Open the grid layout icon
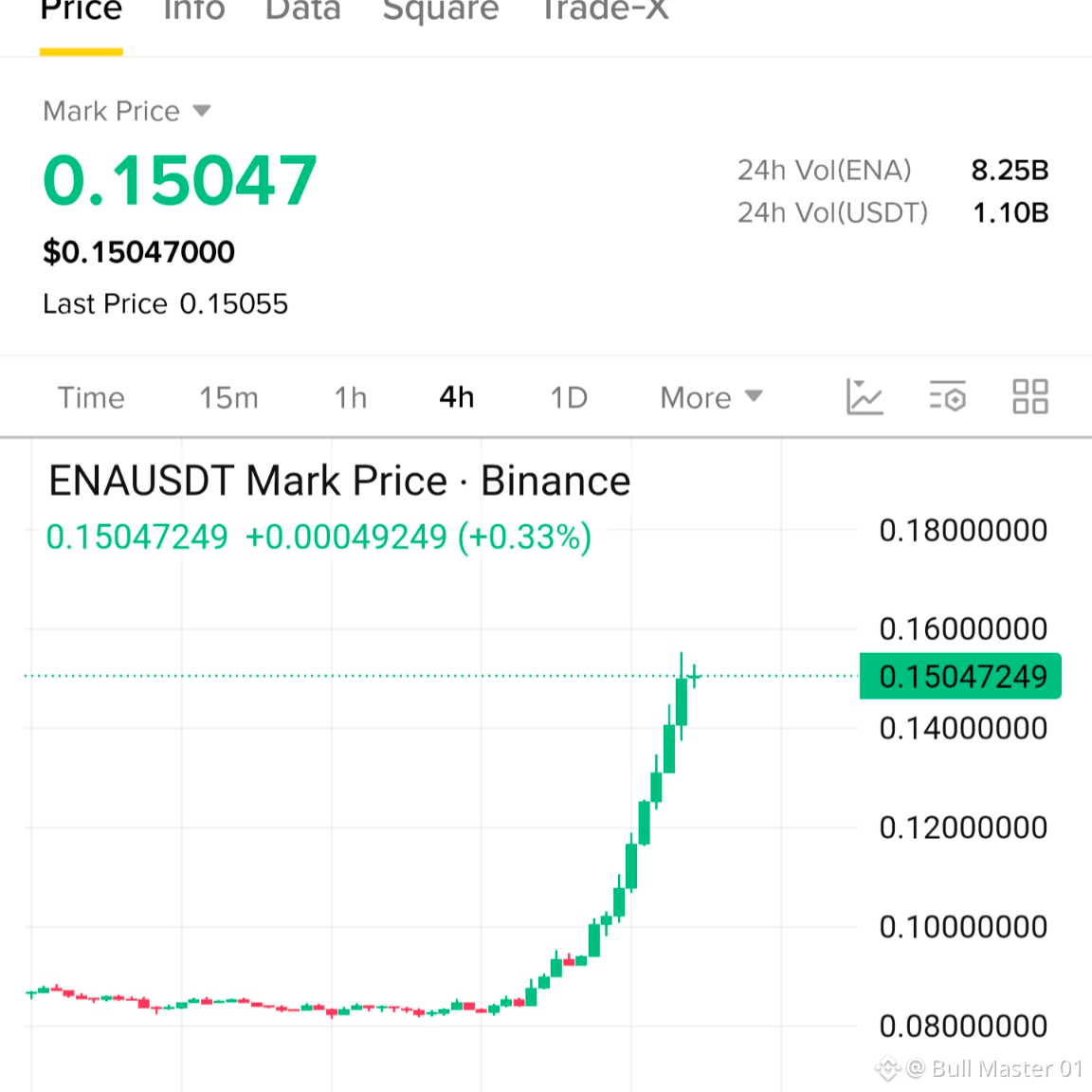Screen dimensions: 1092x1092 coord(1030,397)
